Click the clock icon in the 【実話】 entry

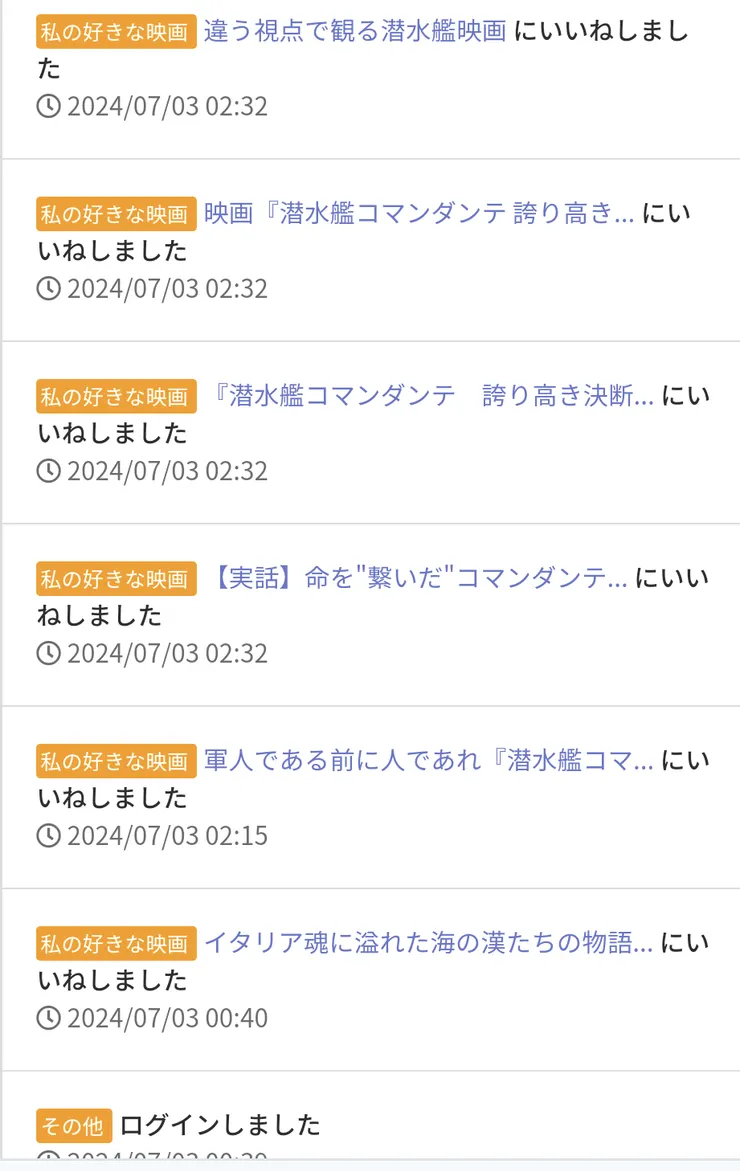pyautogui.click(x=48, y=653)
